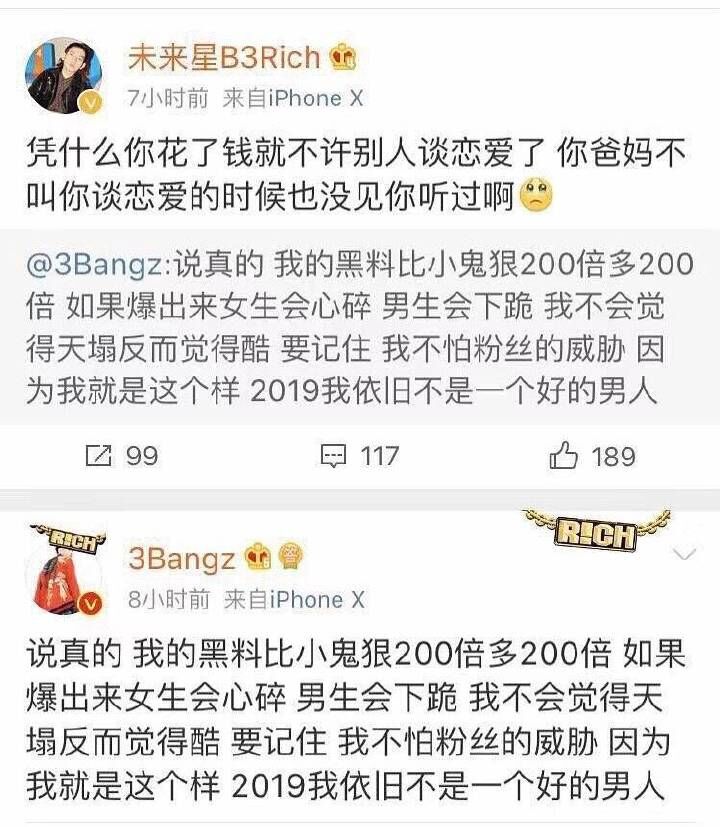Screen dimensions: 720x827
Task: Click the repost icon on 未来星B3Rich's post
Action: coord(96,455)
